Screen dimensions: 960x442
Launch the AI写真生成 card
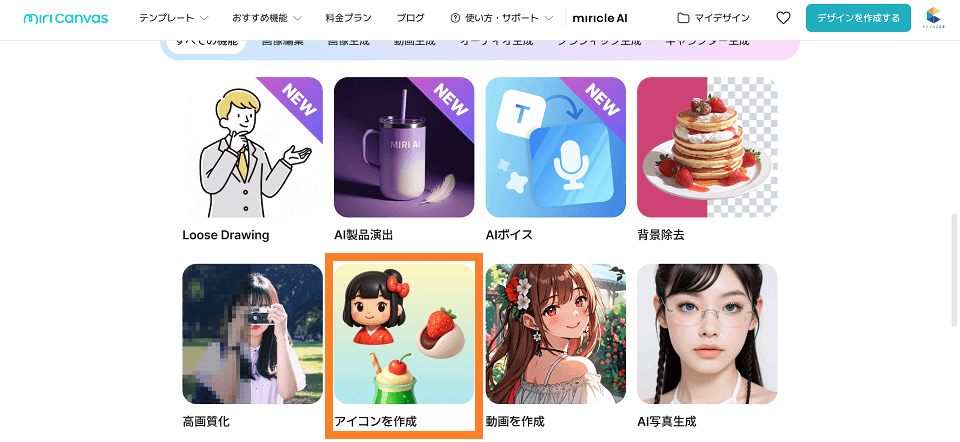click(x=707, y=333)
